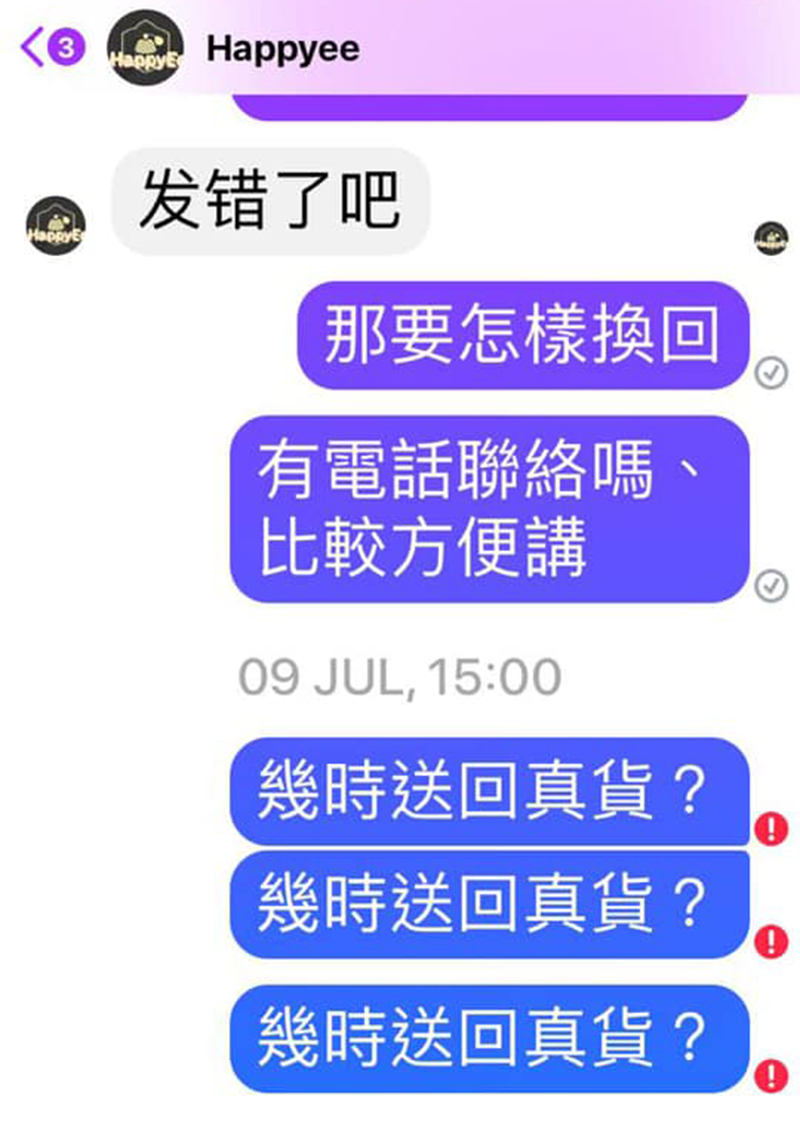Tap Happyee's avatar beside the 发错了吧 message
This screenshot has height=1122, width=800.
(55, 225)
